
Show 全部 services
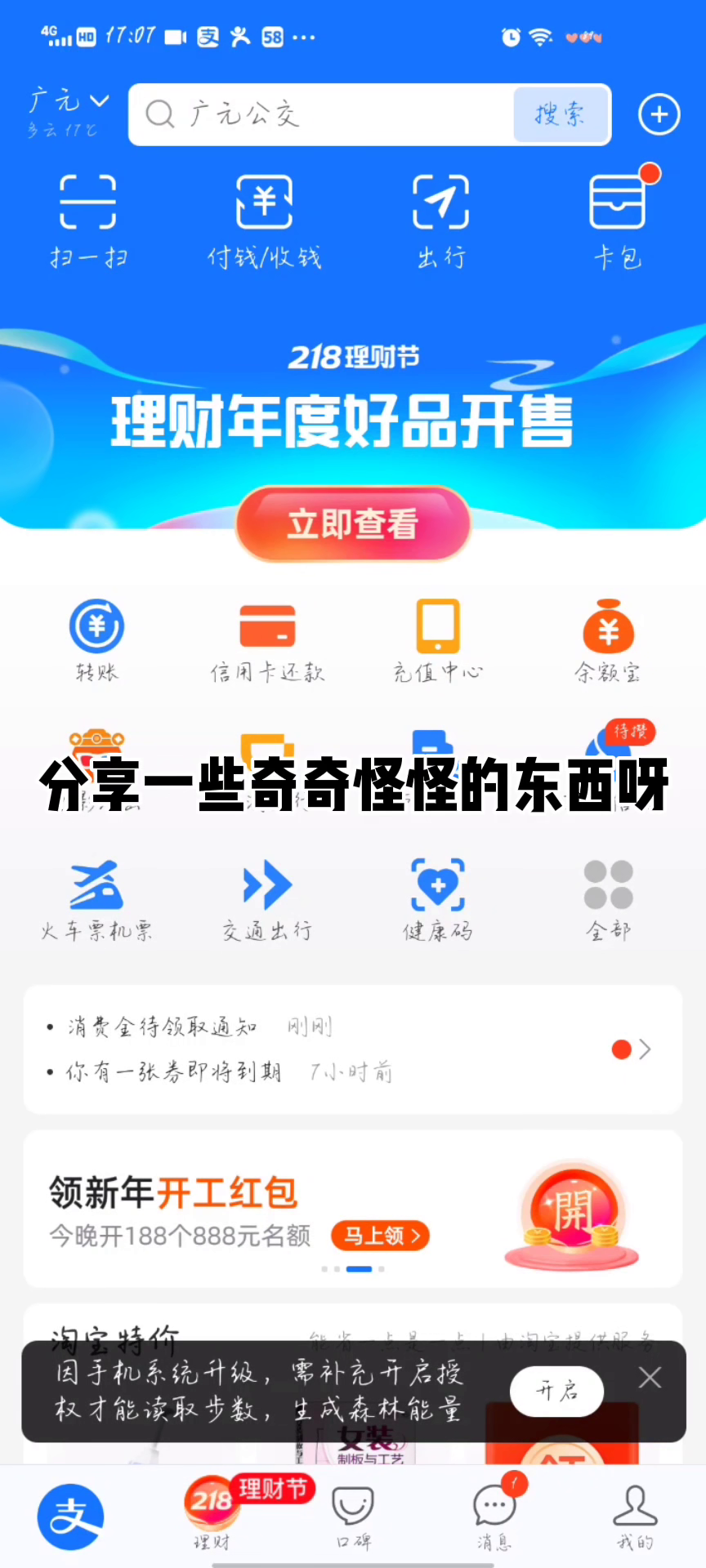(x=608, y=900)
